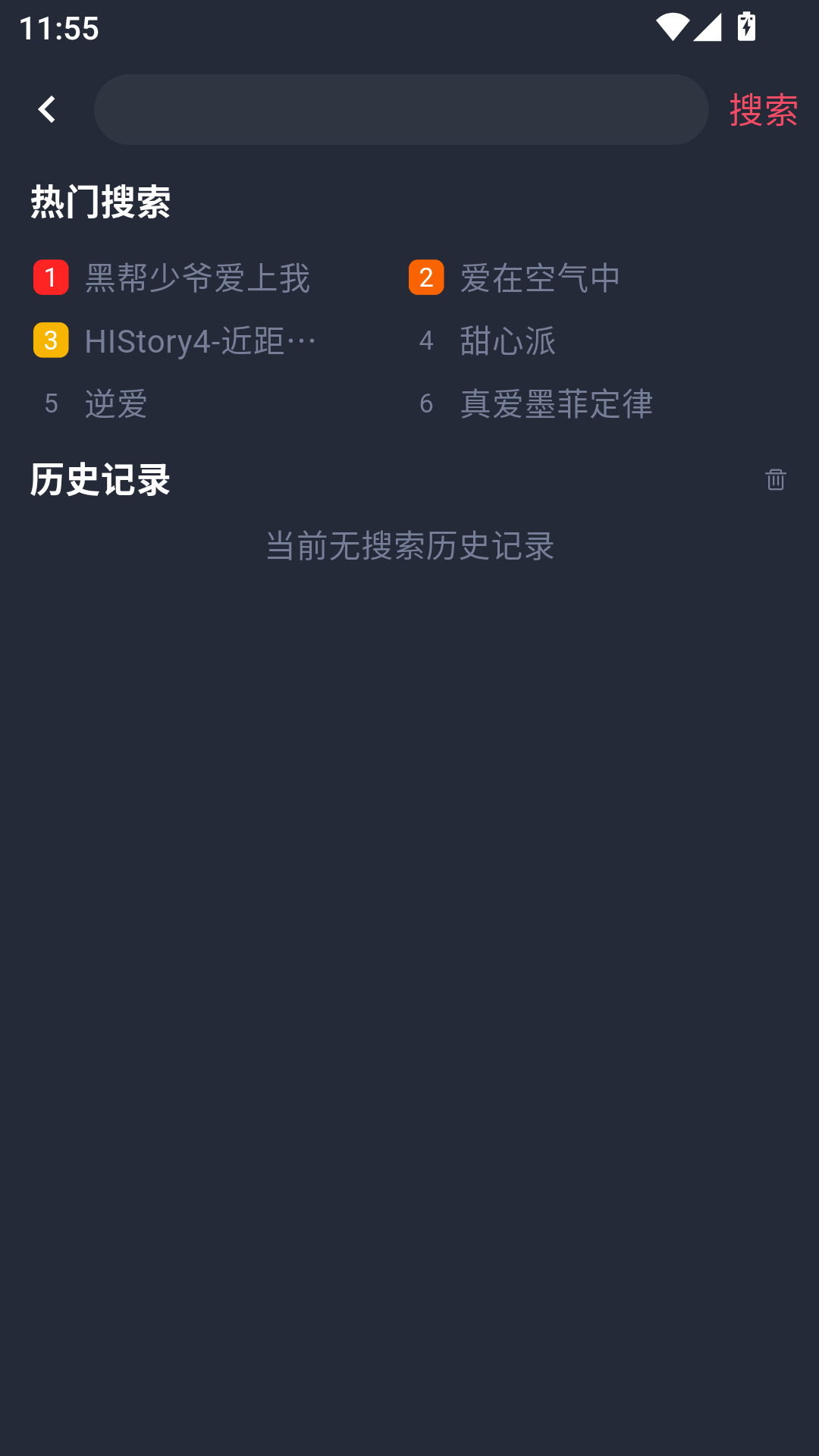Tap the red number 1 rank badge
Viewport: 819px width, 1456px height.
pos(51,277)
